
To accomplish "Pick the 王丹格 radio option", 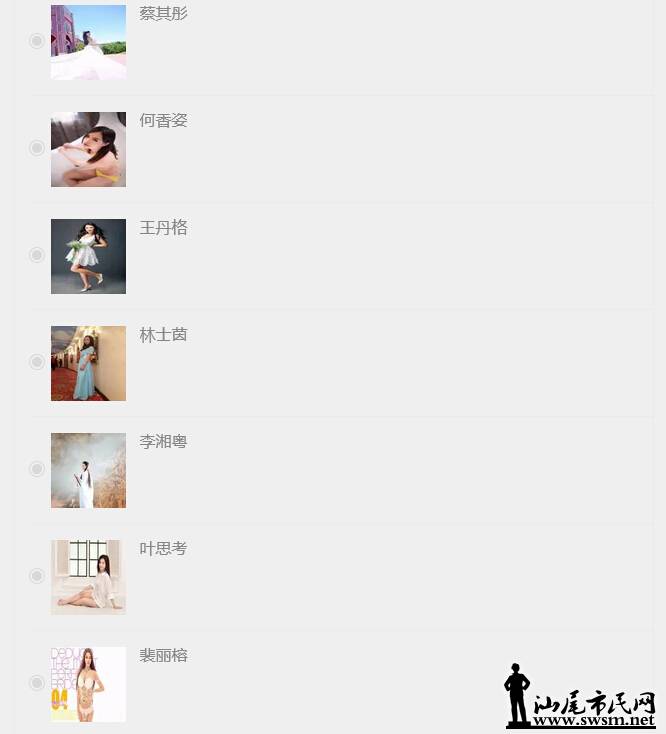I will pyautogui.click(x=37, y=255).
